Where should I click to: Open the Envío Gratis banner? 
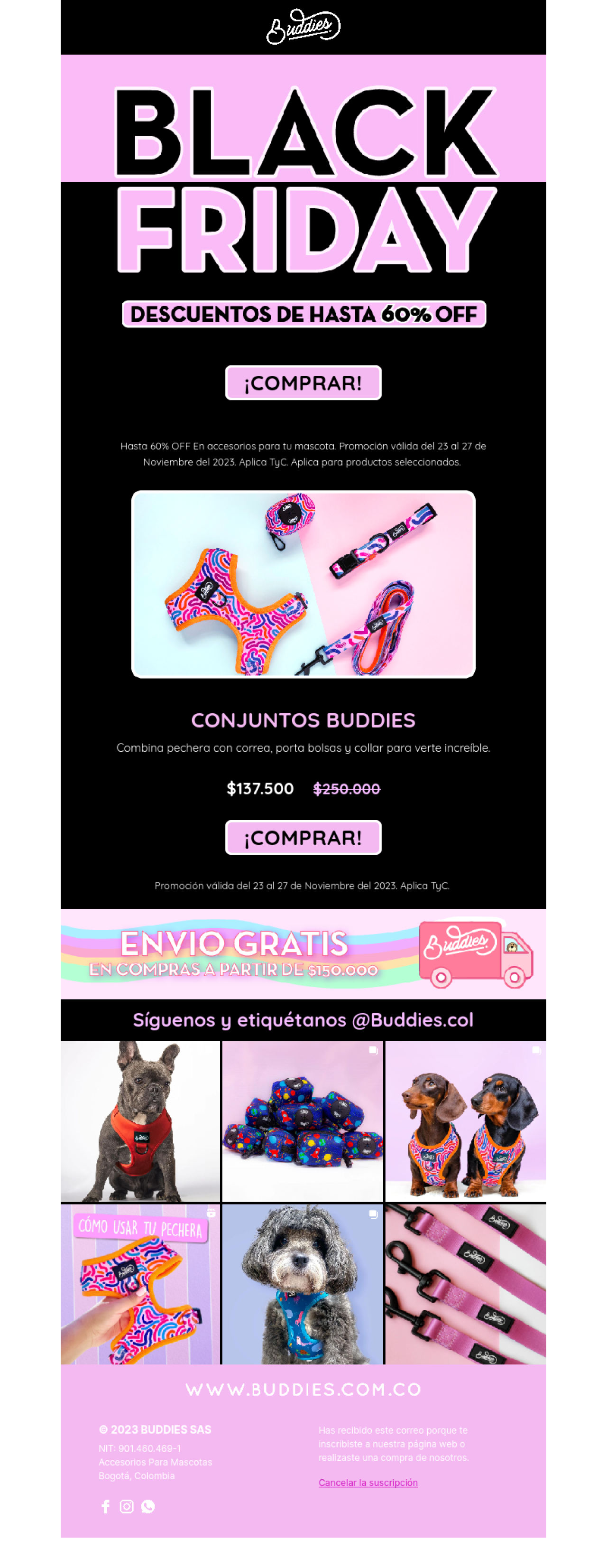(x=303, y=953)
